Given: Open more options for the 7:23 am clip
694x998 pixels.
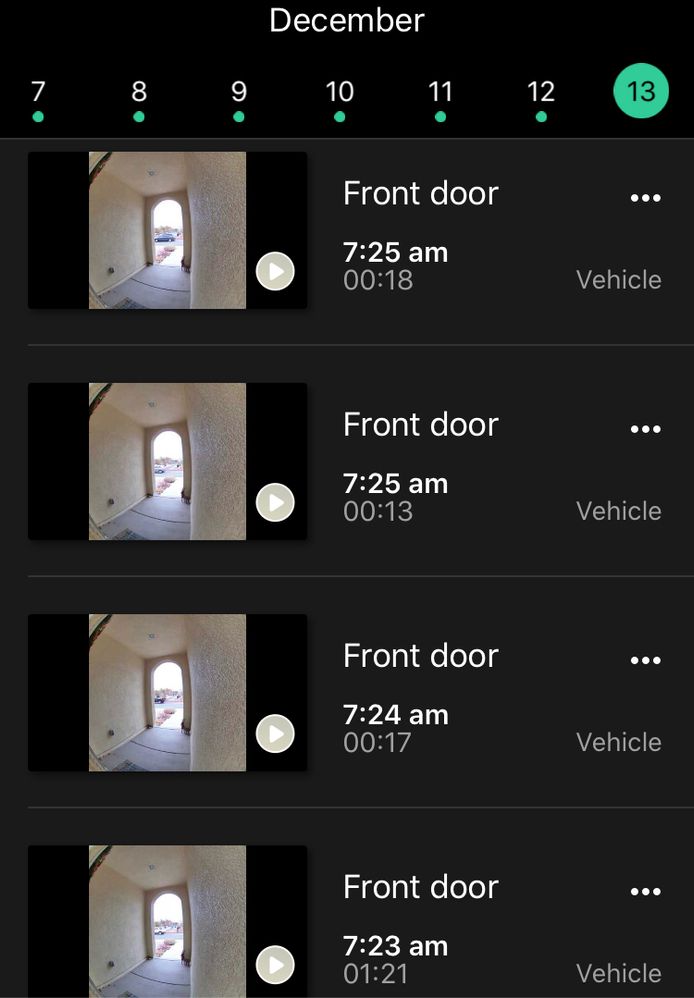Looking at the screenshot, I should tap(646, 891).
